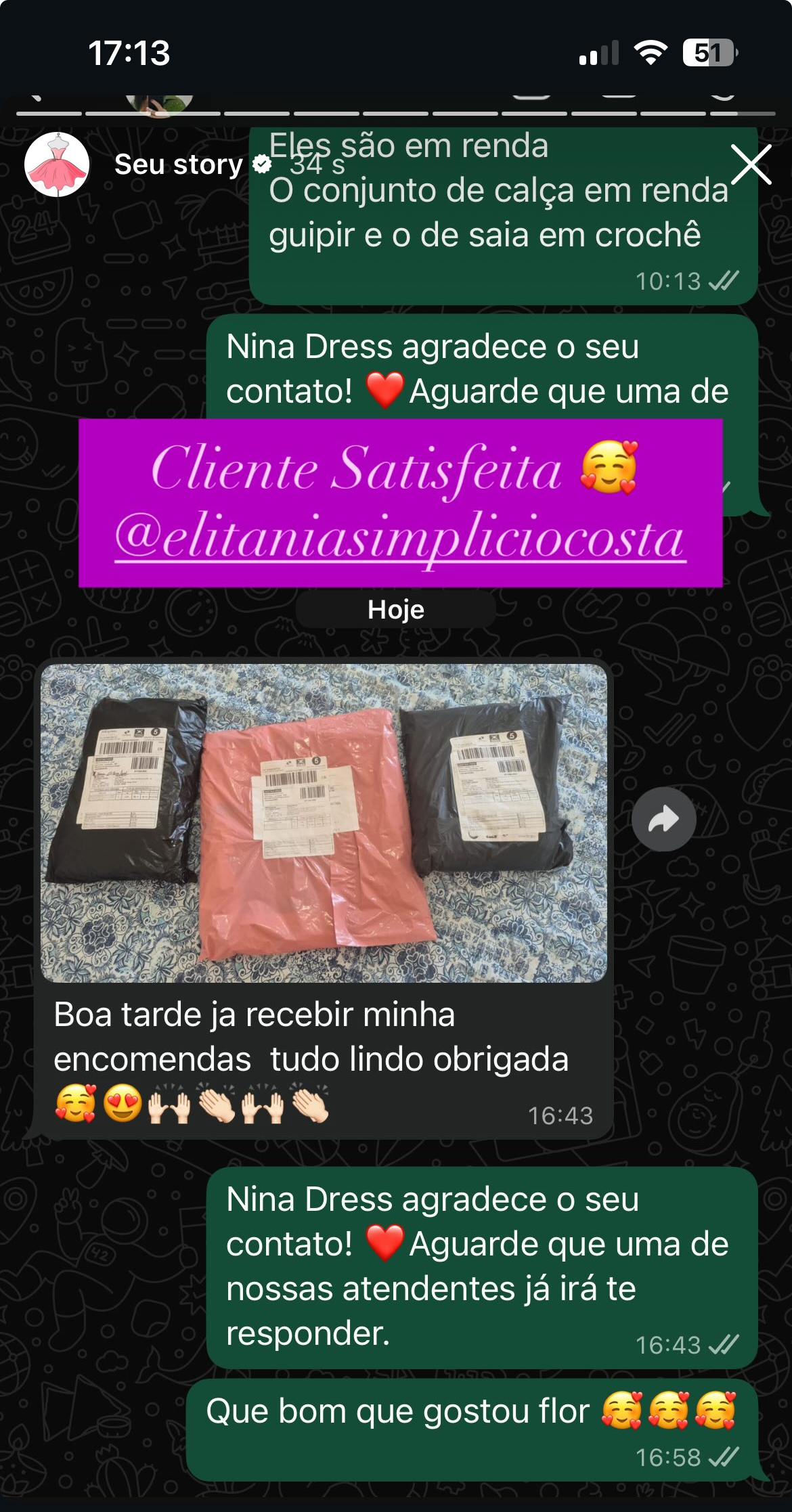Open the @elitaniasimpliciocosta mention sticker
The height and width of the screenshot is (1512, 792).
pos(400,539)
